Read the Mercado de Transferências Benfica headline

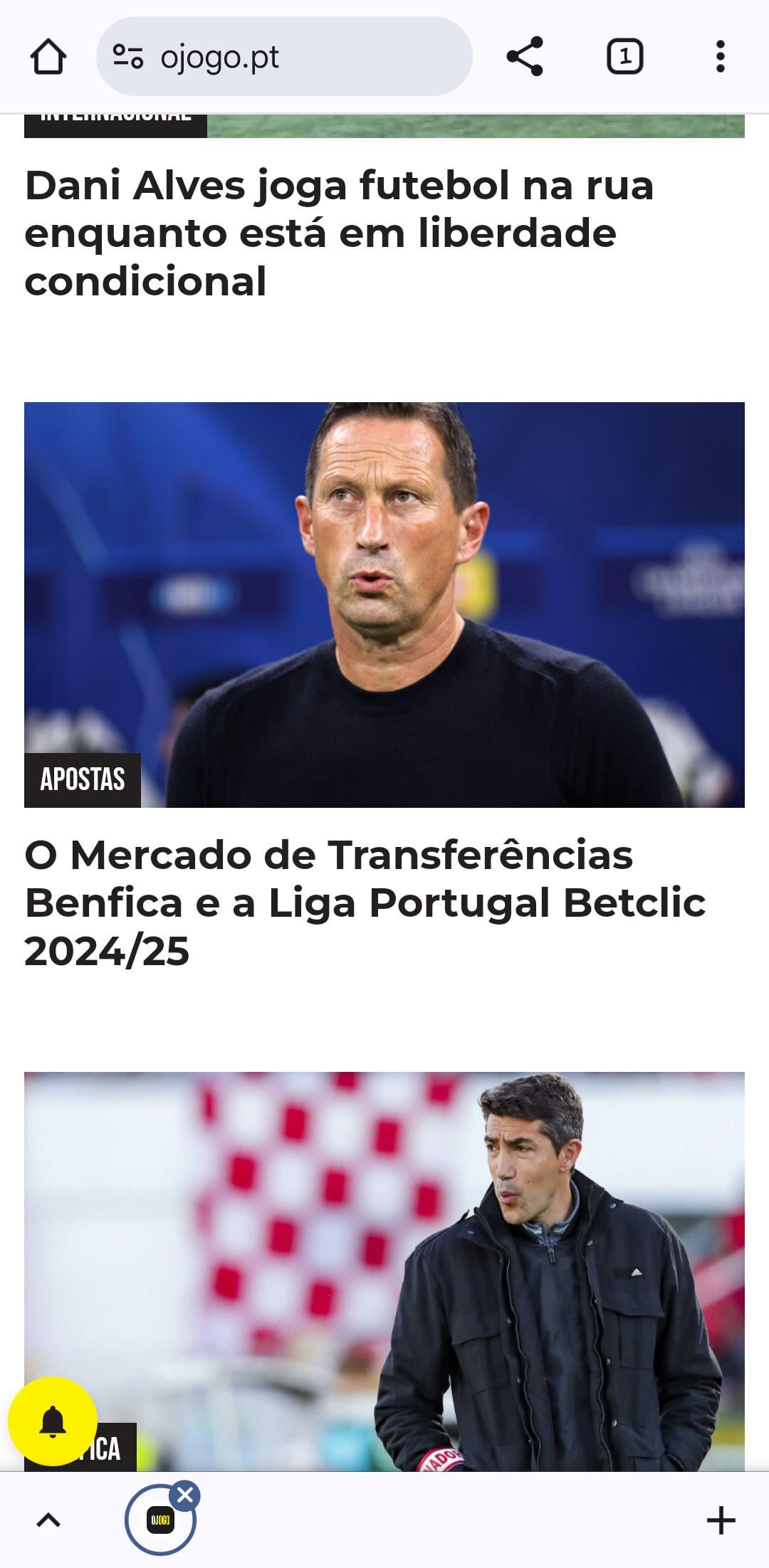(x=365, y=903)
